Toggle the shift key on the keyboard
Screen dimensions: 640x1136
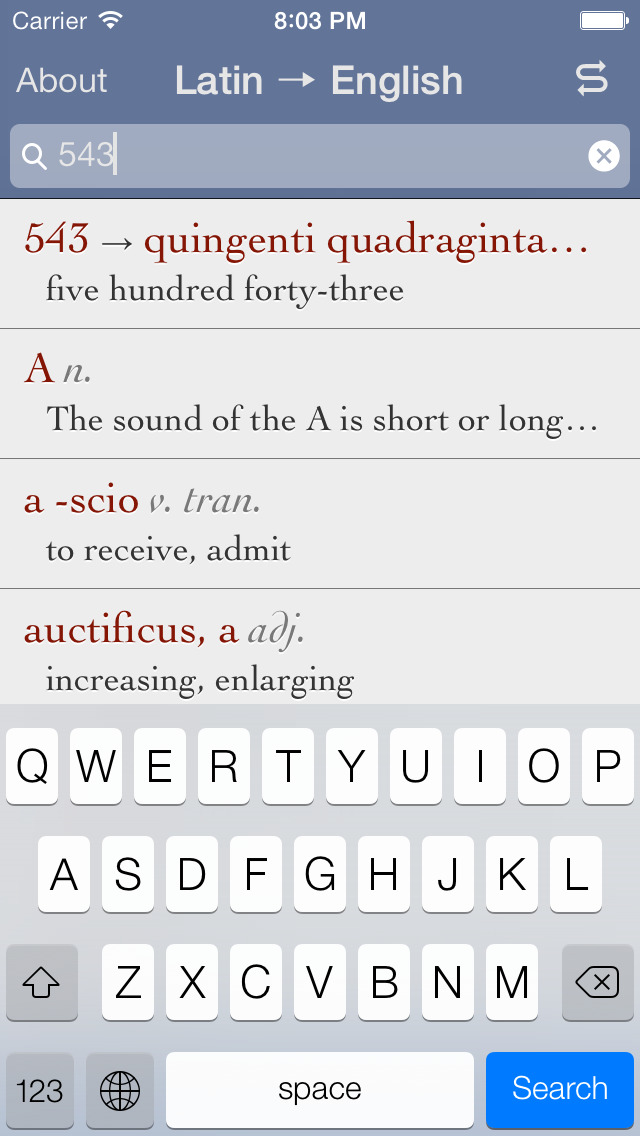(41, 982)
